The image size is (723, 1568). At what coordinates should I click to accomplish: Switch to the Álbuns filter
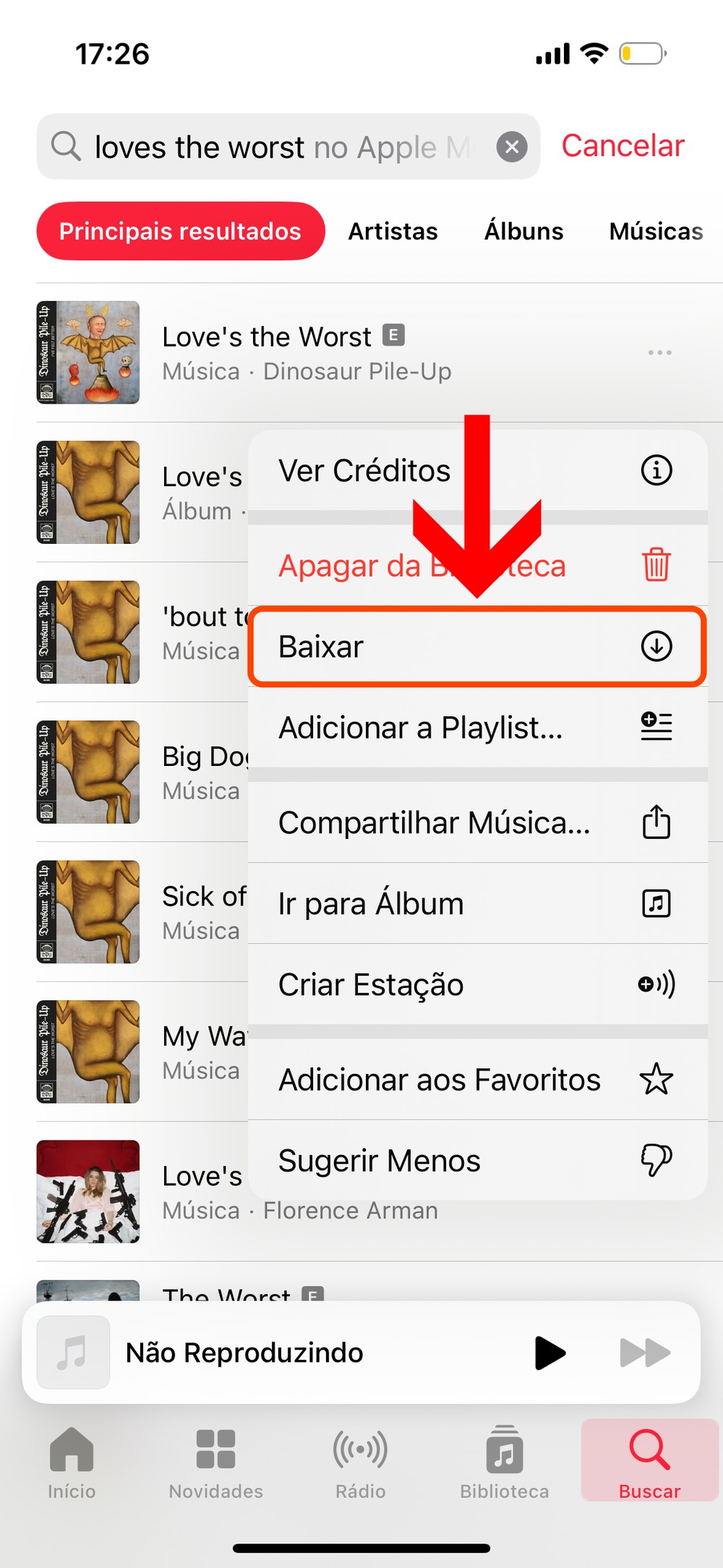coord(523,231)
